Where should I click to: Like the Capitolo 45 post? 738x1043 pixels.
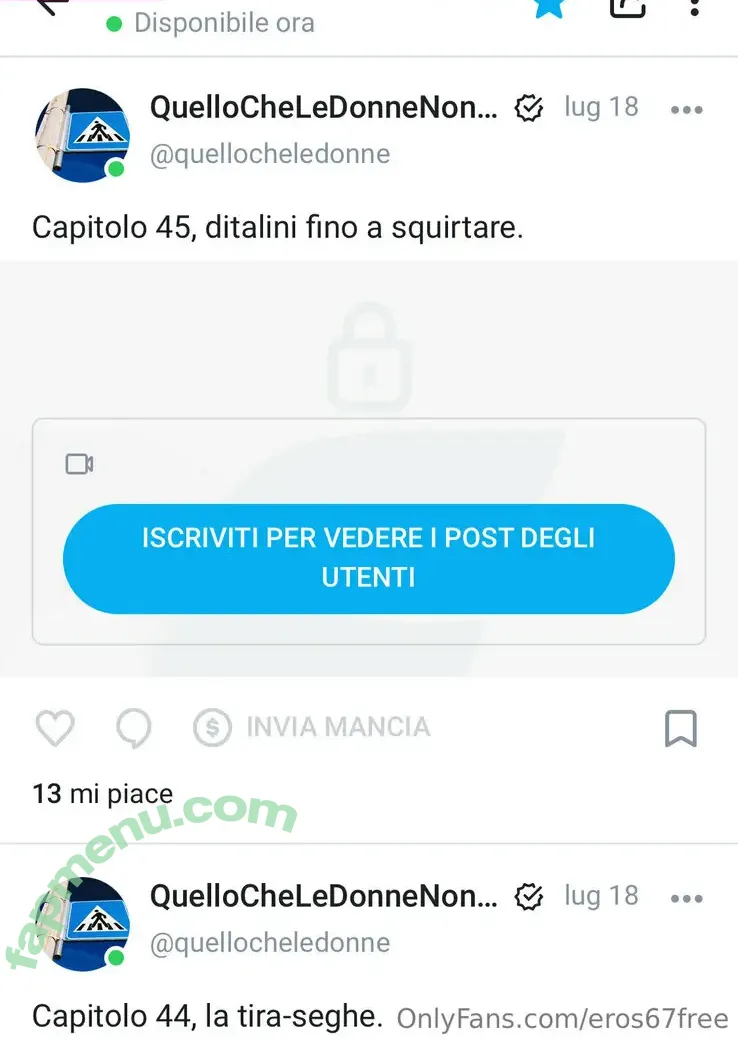click(55, 729)
